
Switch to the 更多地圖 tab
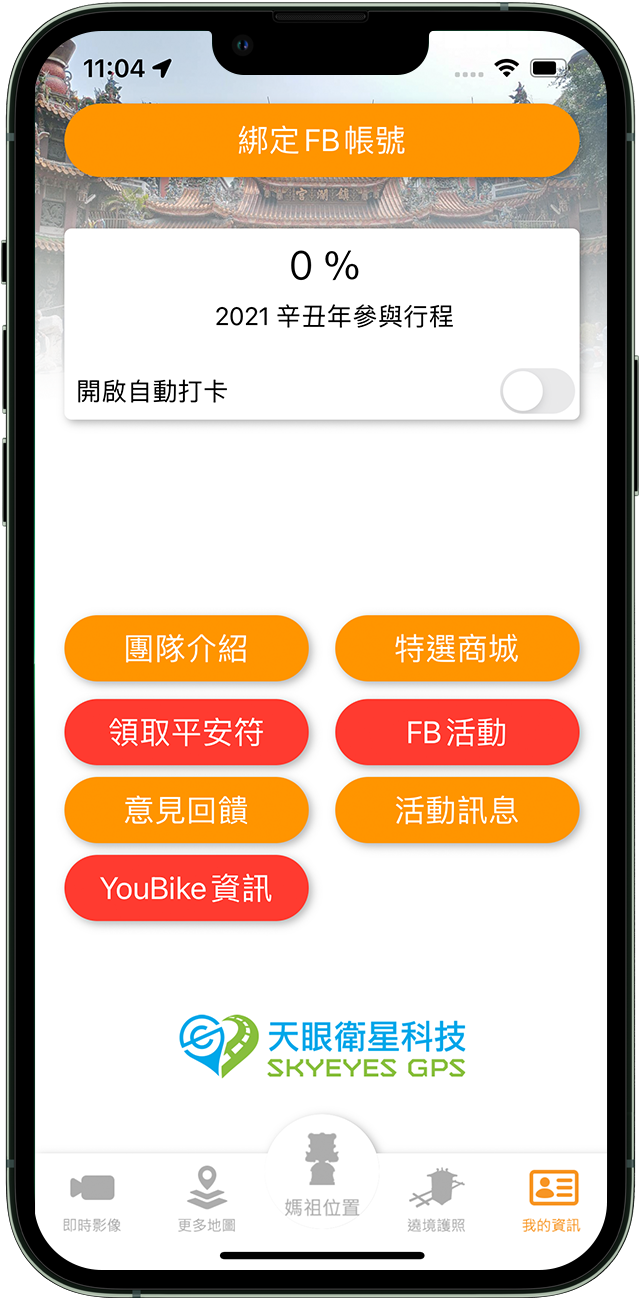pyautogui.click(x=207, y=1201)
